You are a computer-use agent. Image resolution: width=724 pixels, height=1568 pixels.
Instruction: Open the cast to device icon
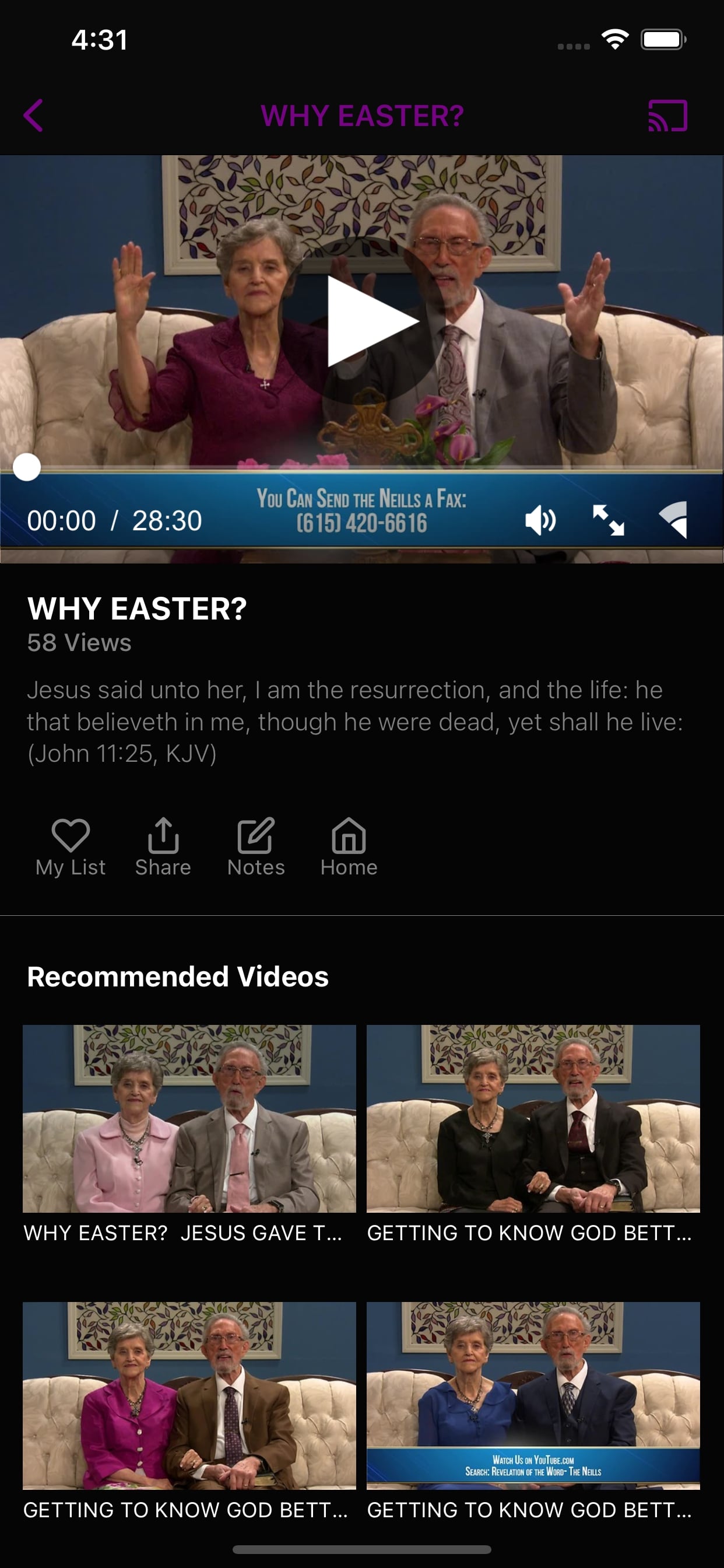[x=667, y=116]
